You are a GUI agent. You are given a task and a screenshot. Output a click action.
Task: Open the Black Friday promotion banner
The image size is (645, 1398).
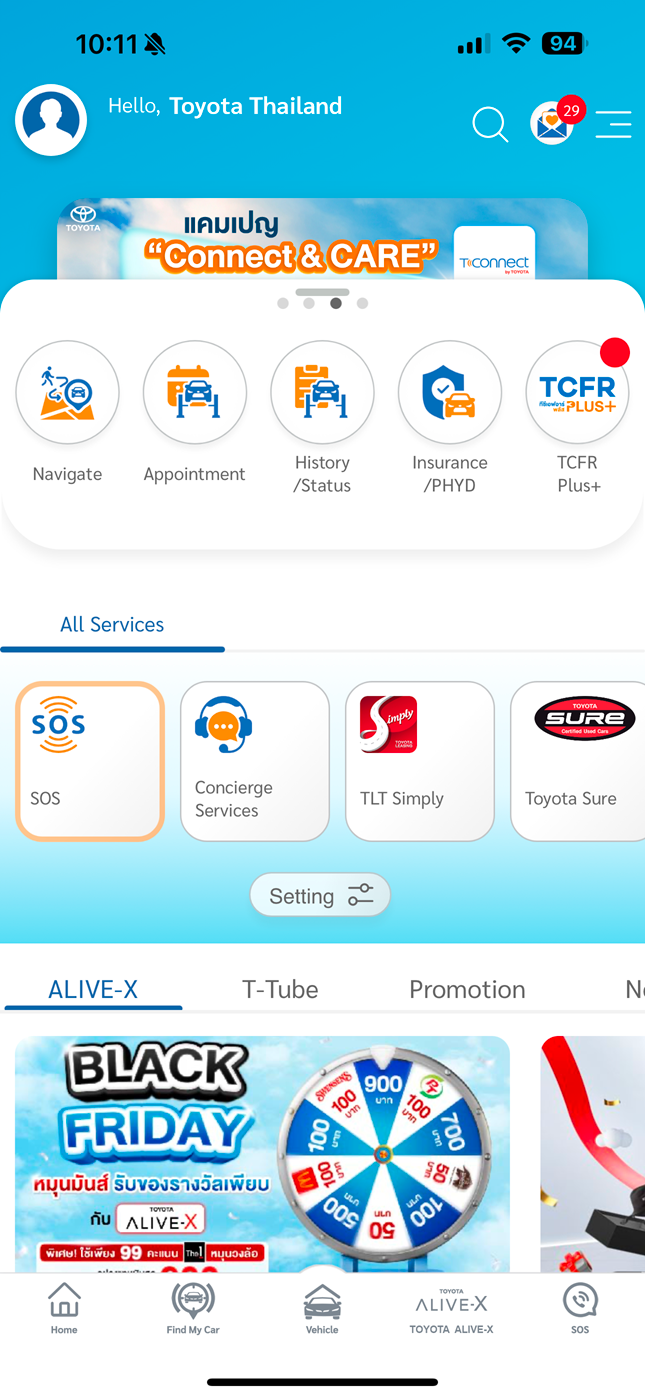click(262, 1154)
